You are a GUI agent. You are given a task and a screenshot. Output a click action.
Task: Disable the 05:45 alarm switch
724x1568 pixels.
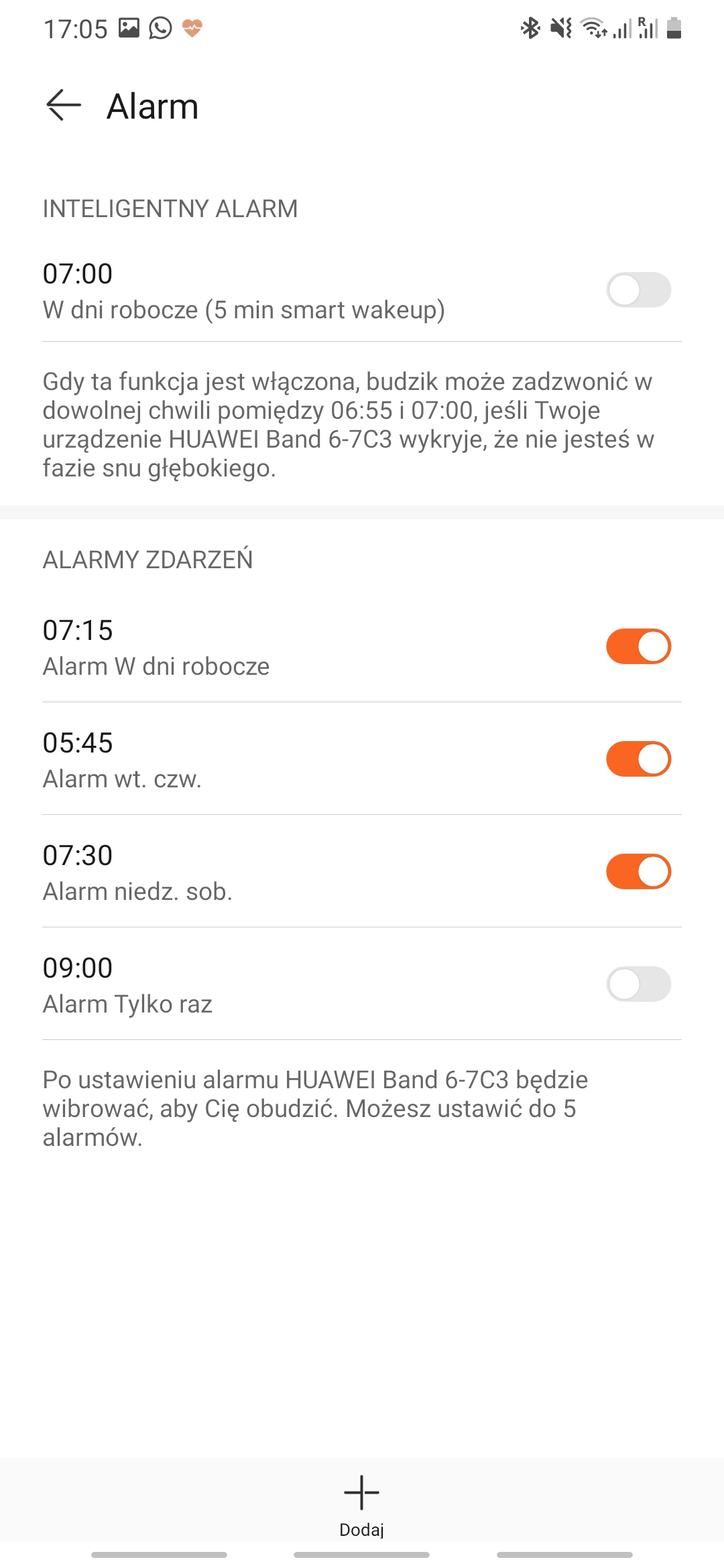click(638, 759)
